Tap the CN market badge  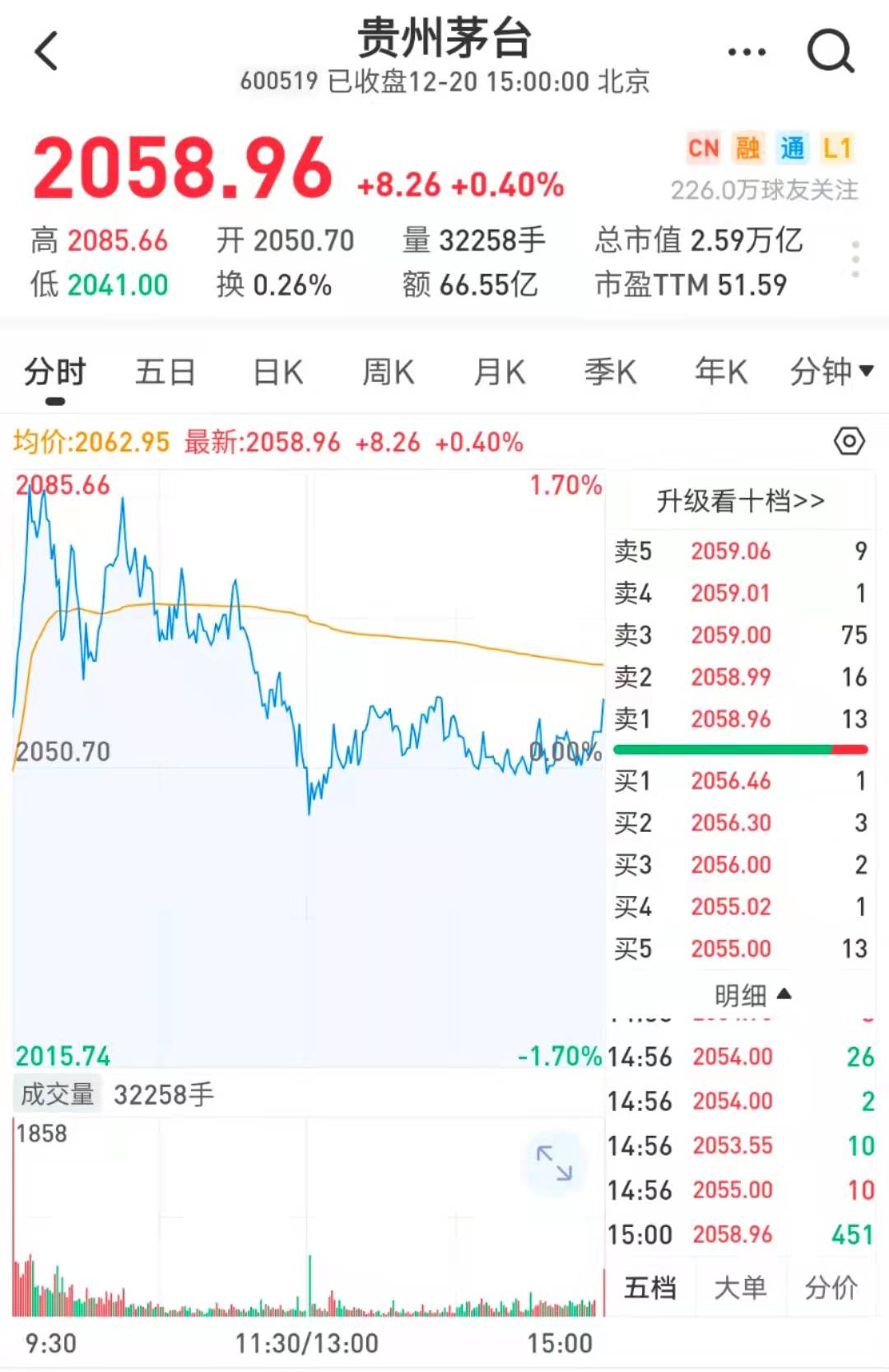[x=704, y=148]
